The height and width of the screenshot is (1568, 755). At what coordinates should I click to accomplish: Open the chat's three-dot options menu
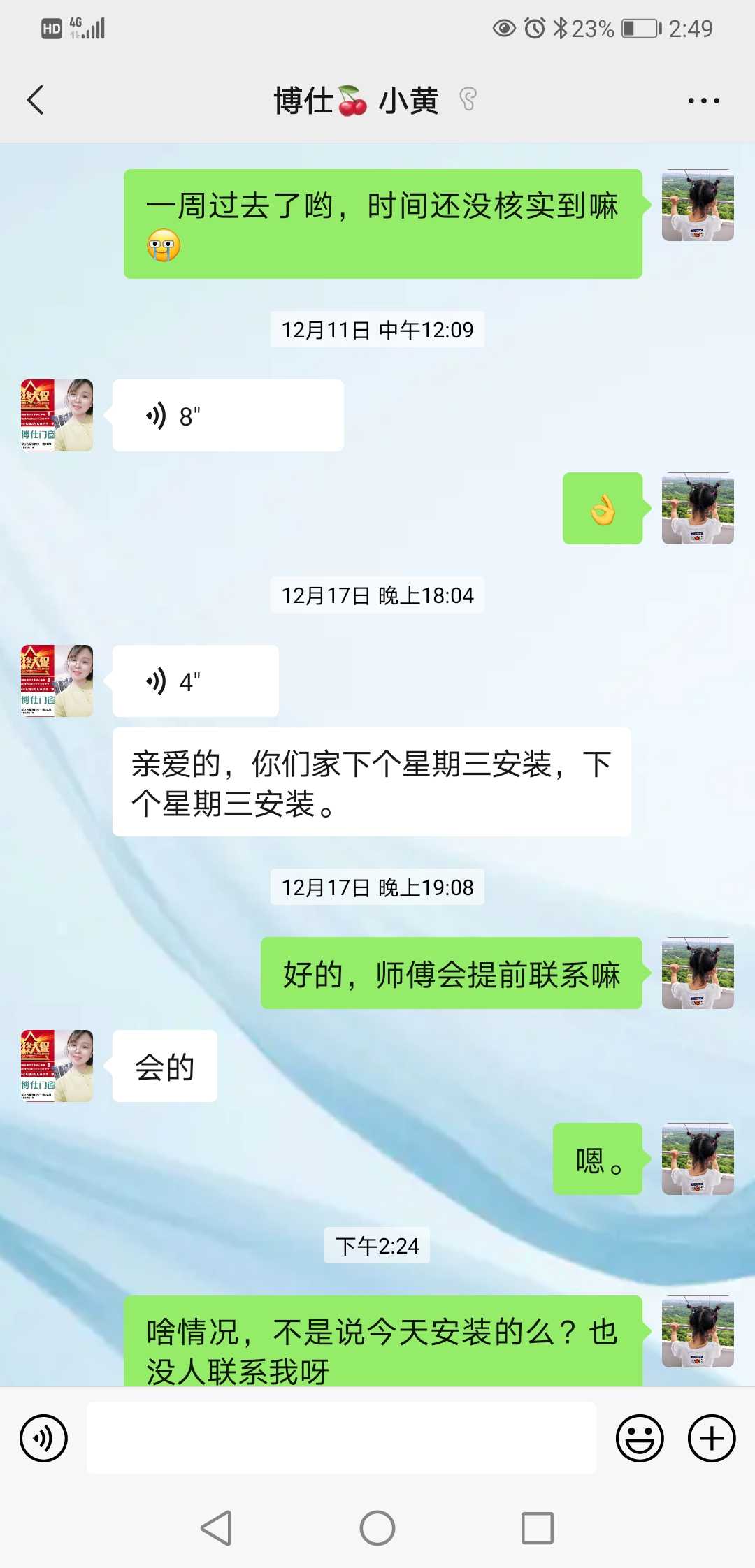click(703, 101)
